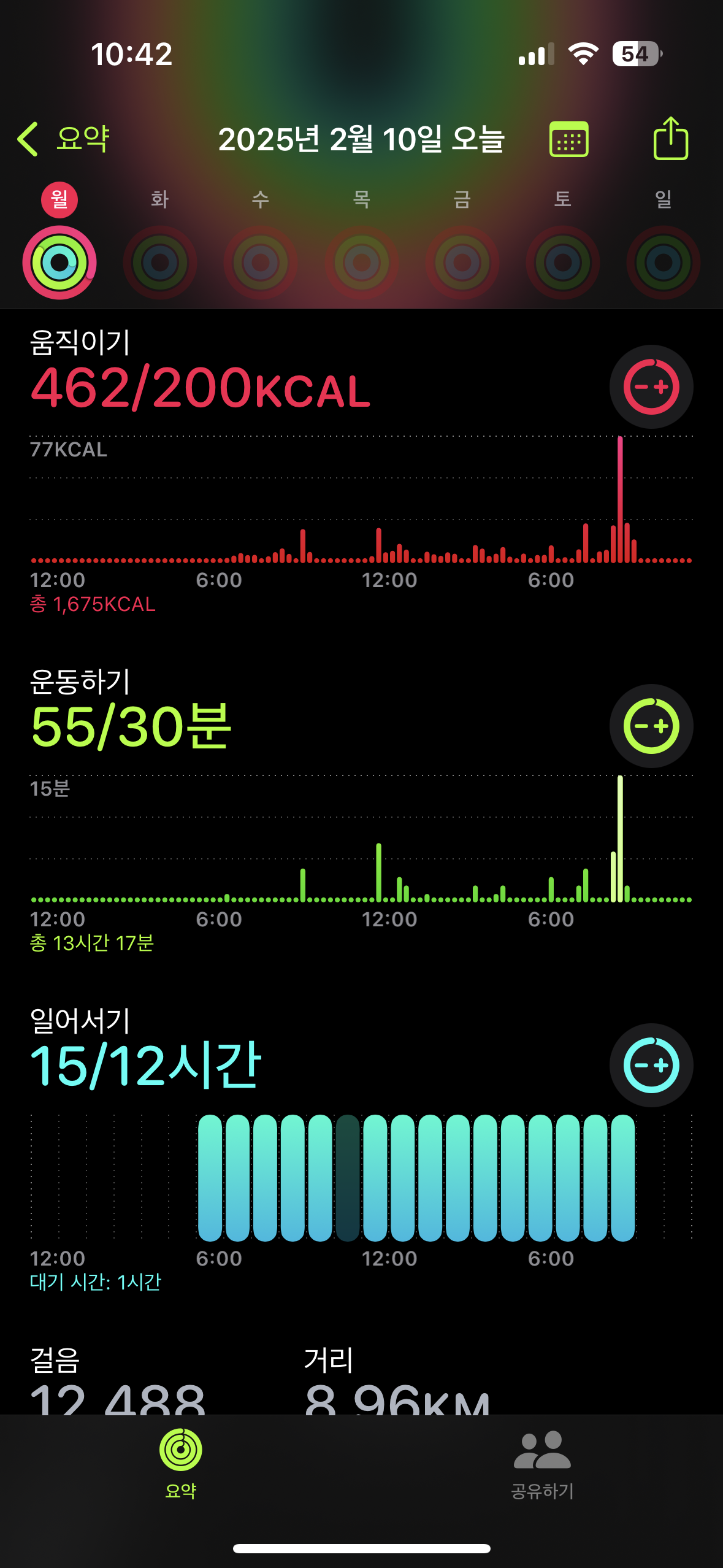This screenshot has height=1568, width=723.
Task: Select Tuesday (화) activity ring
Action: coord(160,263)
